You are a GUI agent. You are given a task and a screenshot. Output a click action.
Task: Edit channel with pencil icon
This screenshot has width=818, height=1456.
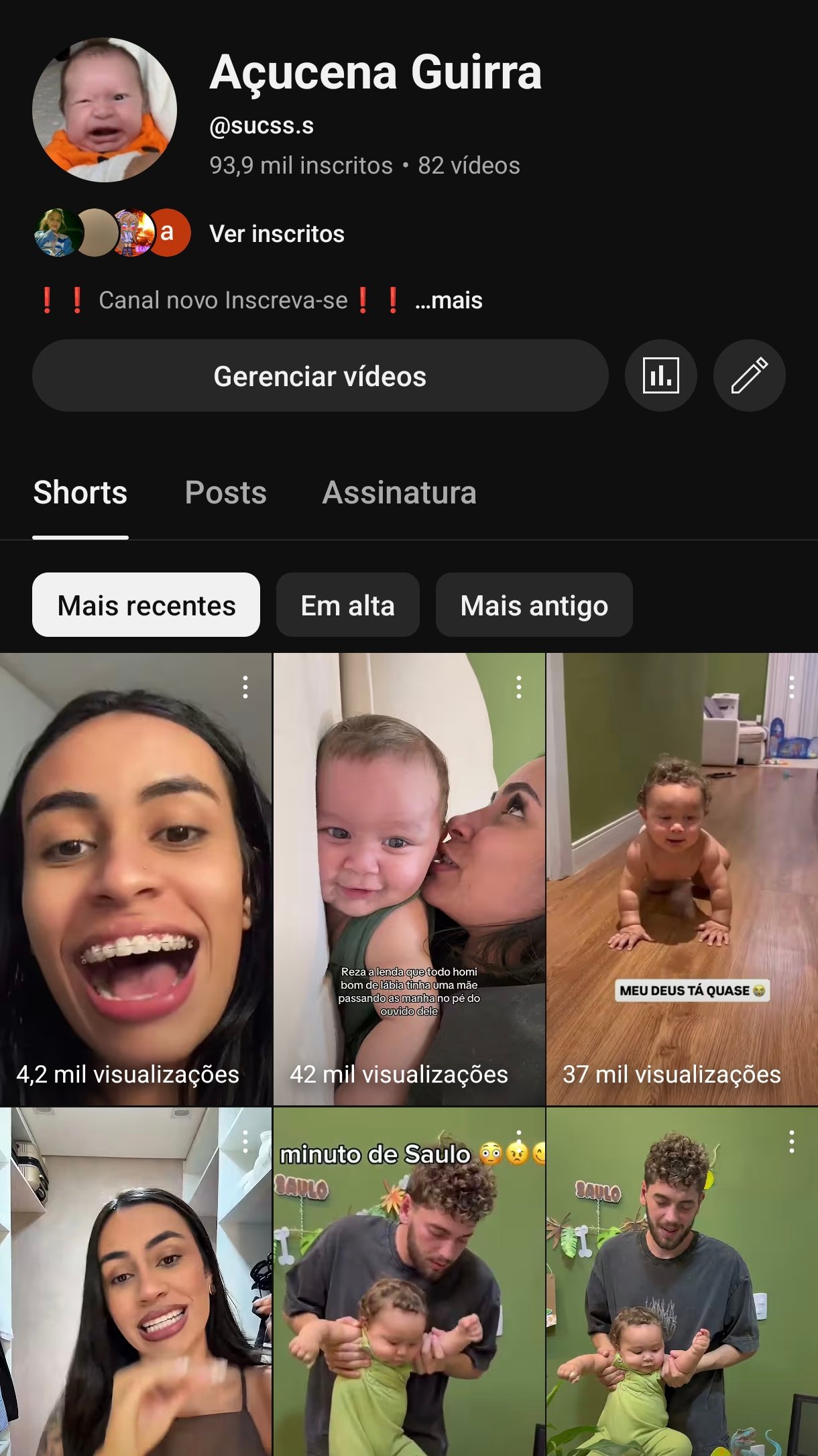(x=749, y=375)
